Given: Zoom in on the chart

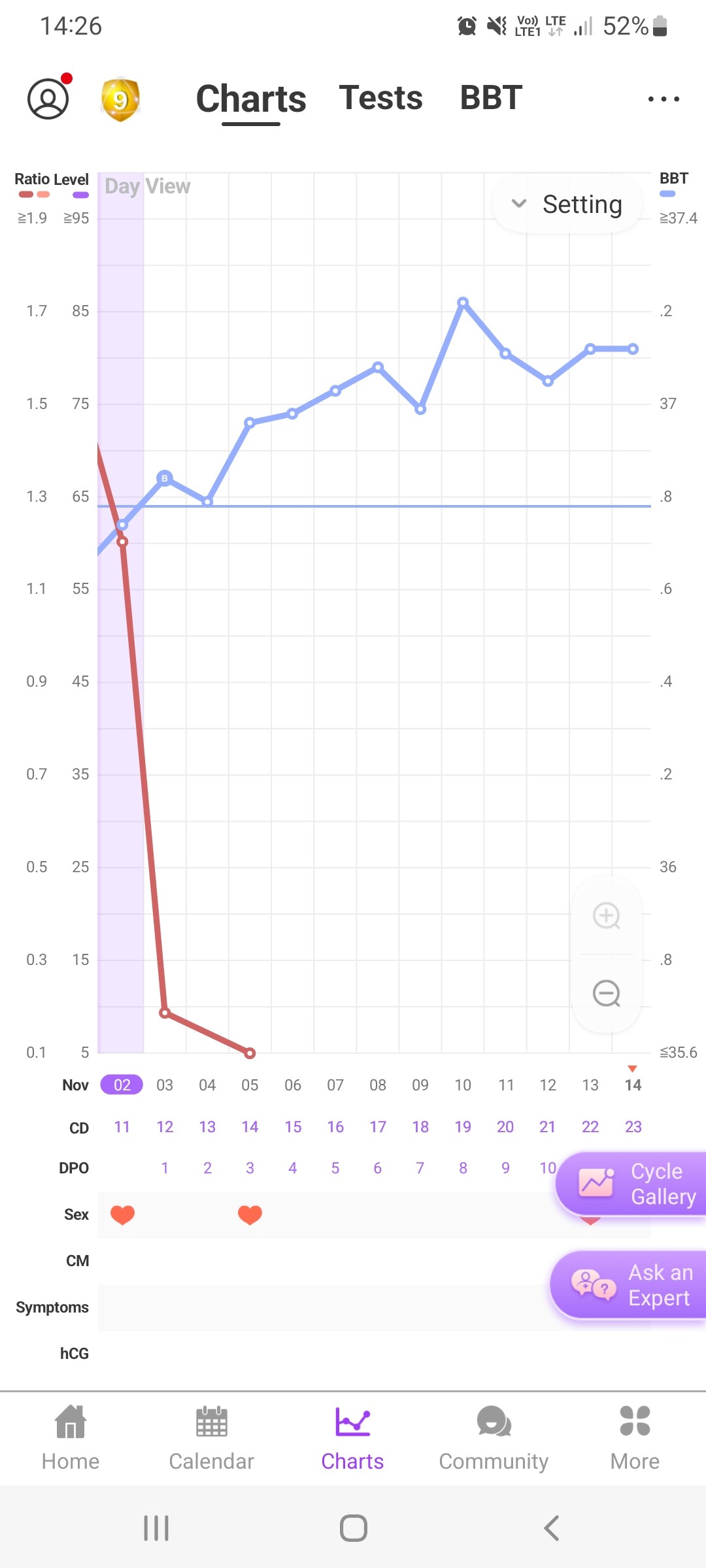Looking at the screenshot, I should (607, 915).
